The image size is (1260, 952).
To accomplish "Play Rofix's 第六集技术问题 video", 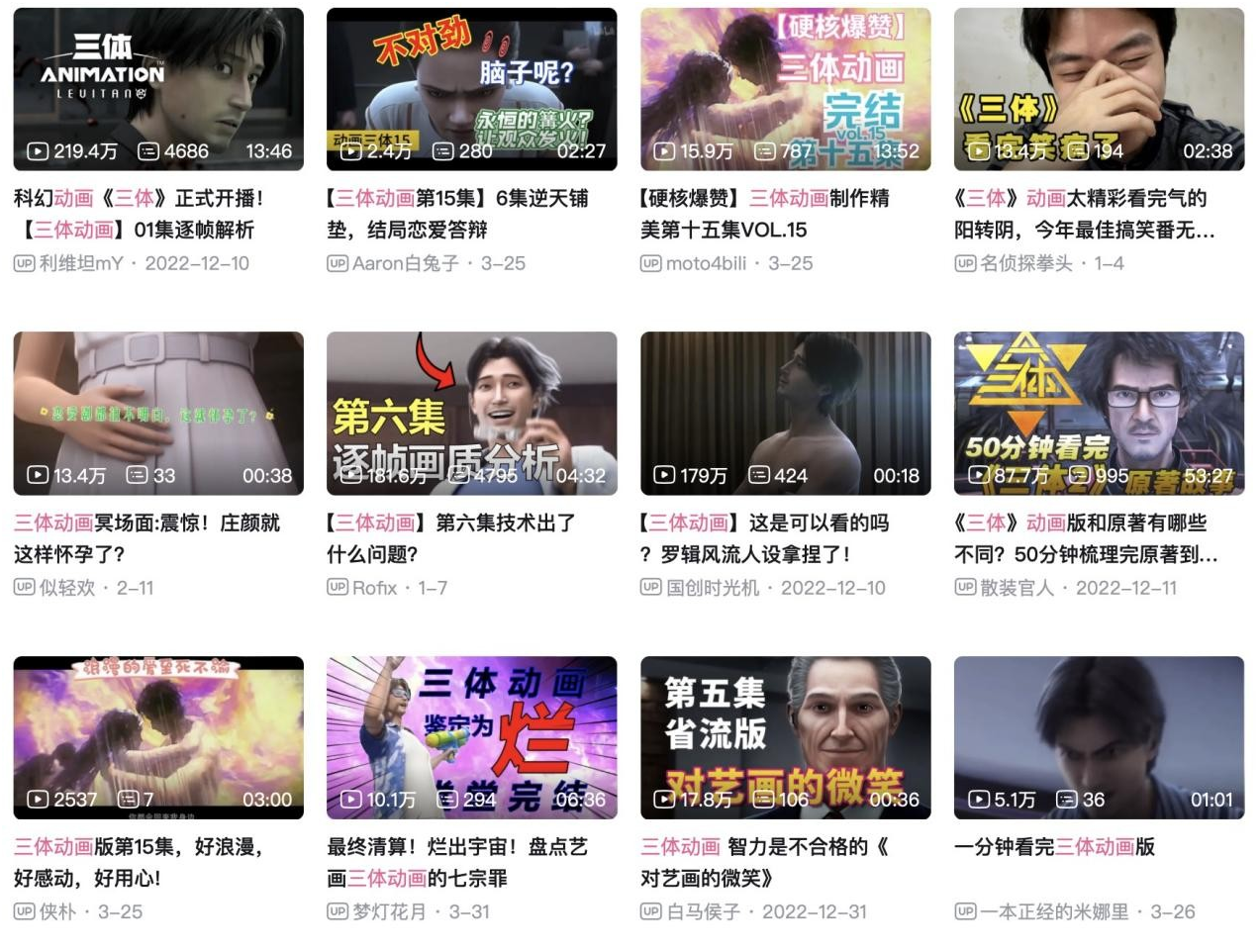I will 471,413.
